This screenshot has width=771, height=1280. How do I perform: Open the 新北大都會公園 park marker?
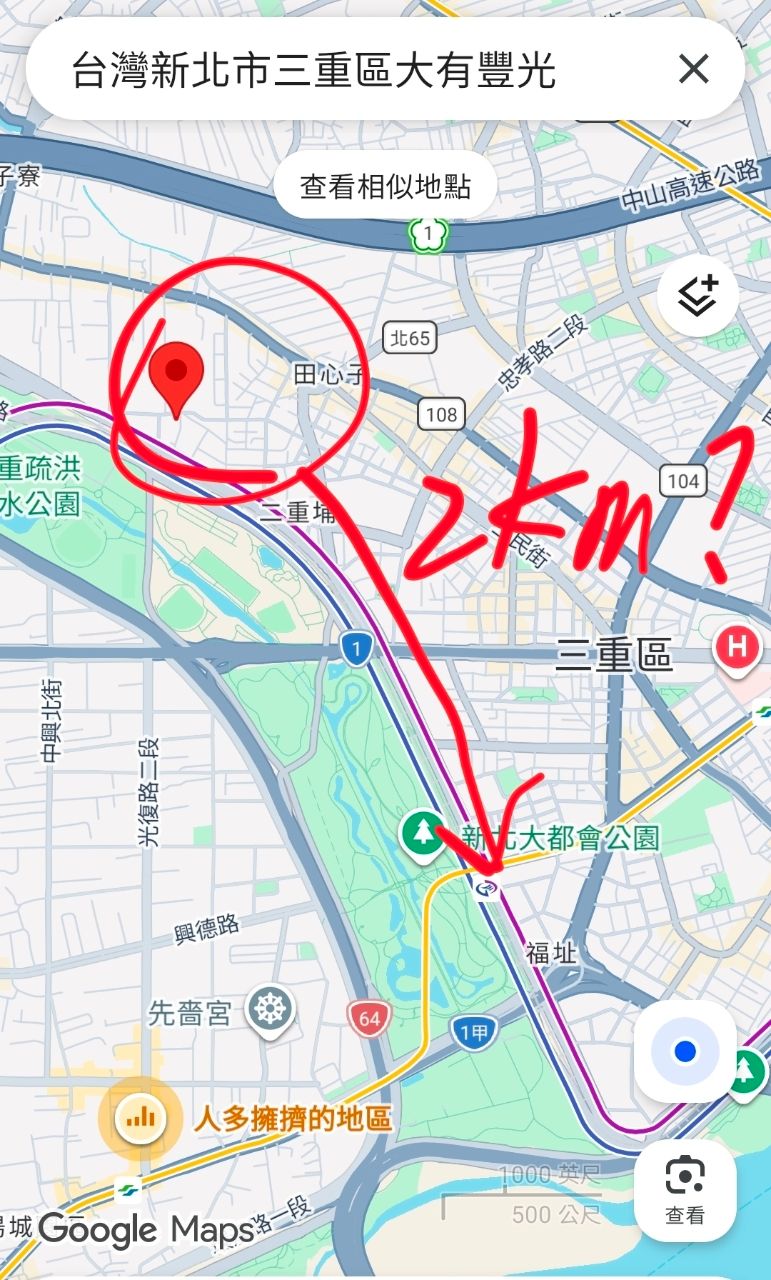click(x=424, y=832)
